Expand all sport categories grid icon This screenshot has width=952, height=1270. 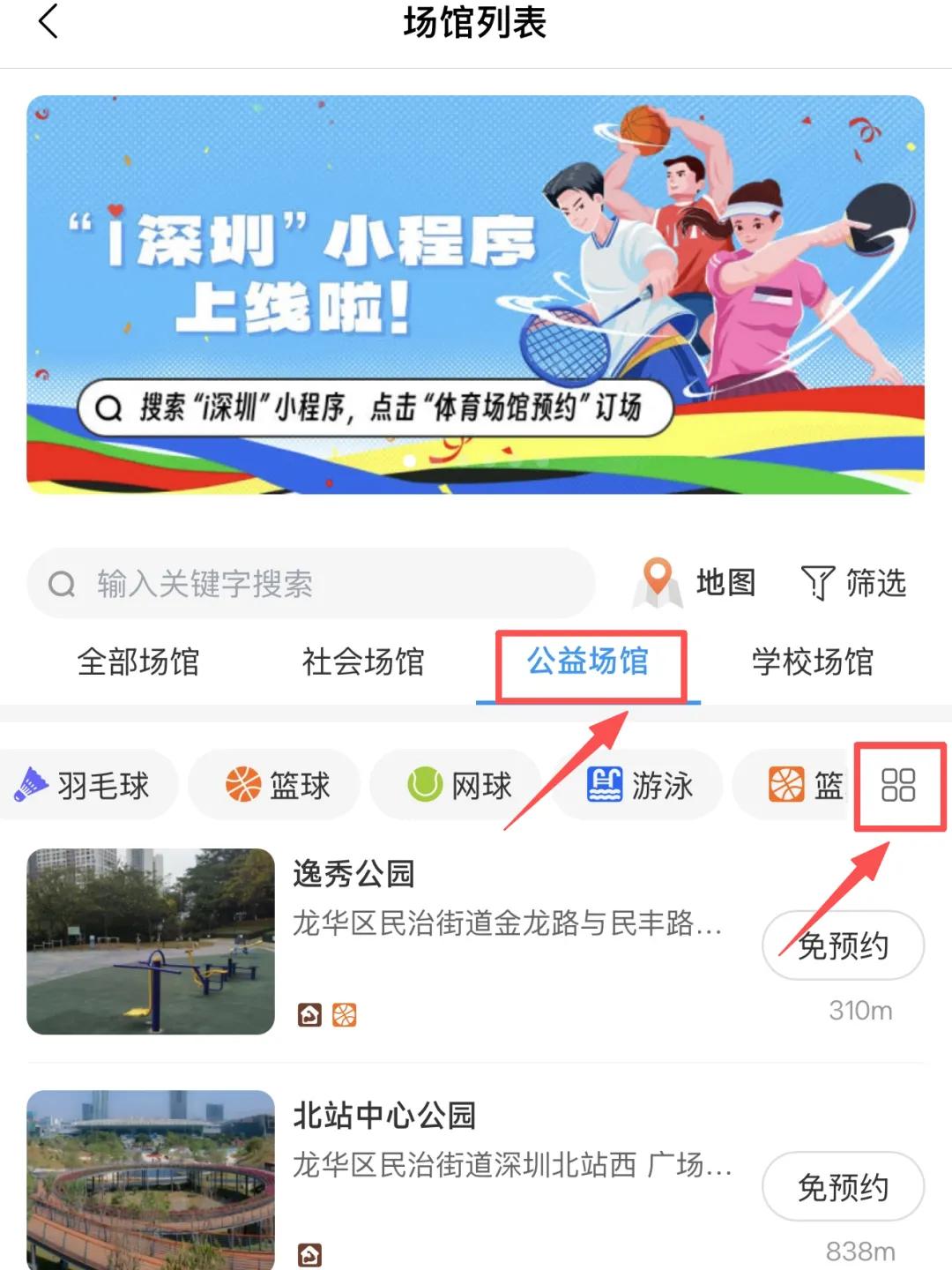point(898,785)
